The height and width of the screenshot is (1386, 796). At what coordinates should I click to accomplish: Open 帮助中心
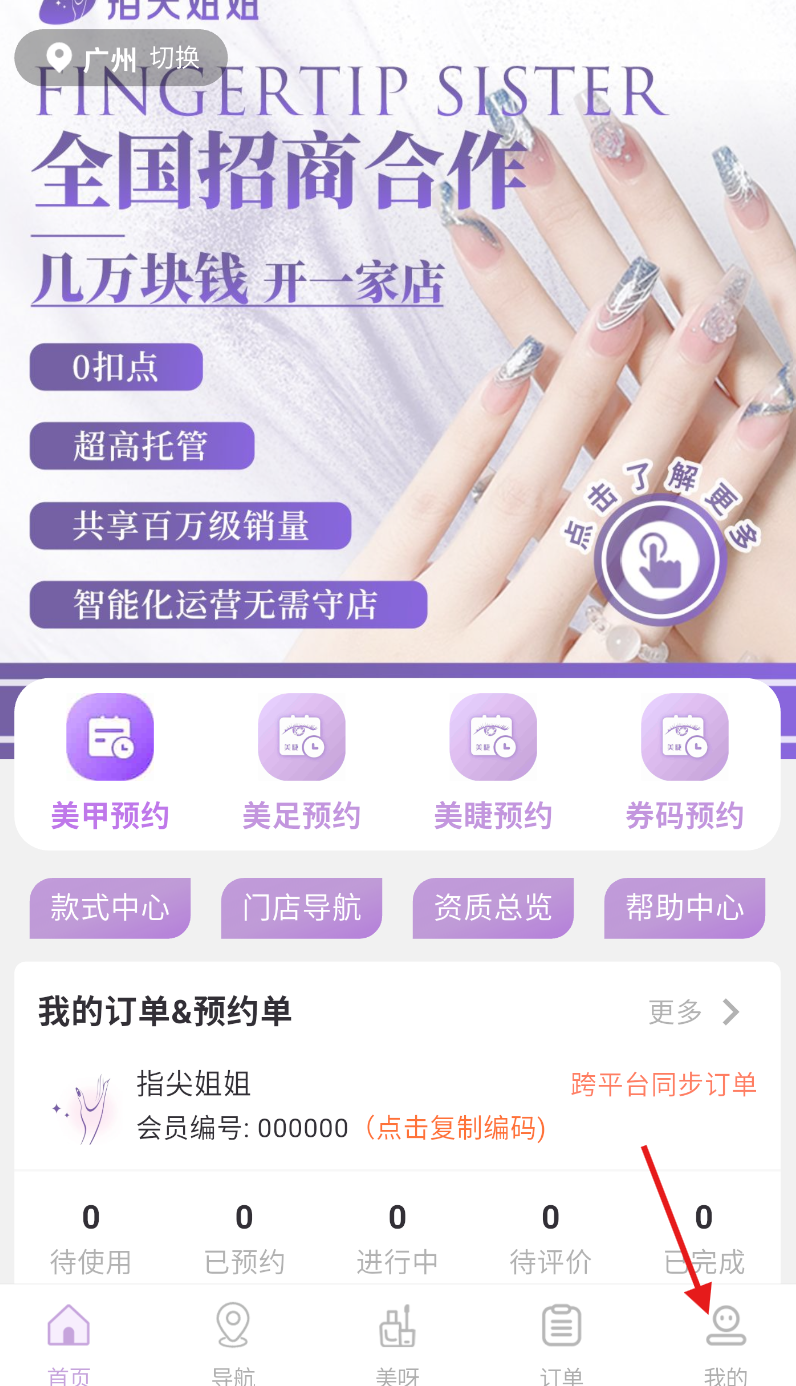[685, 908]
